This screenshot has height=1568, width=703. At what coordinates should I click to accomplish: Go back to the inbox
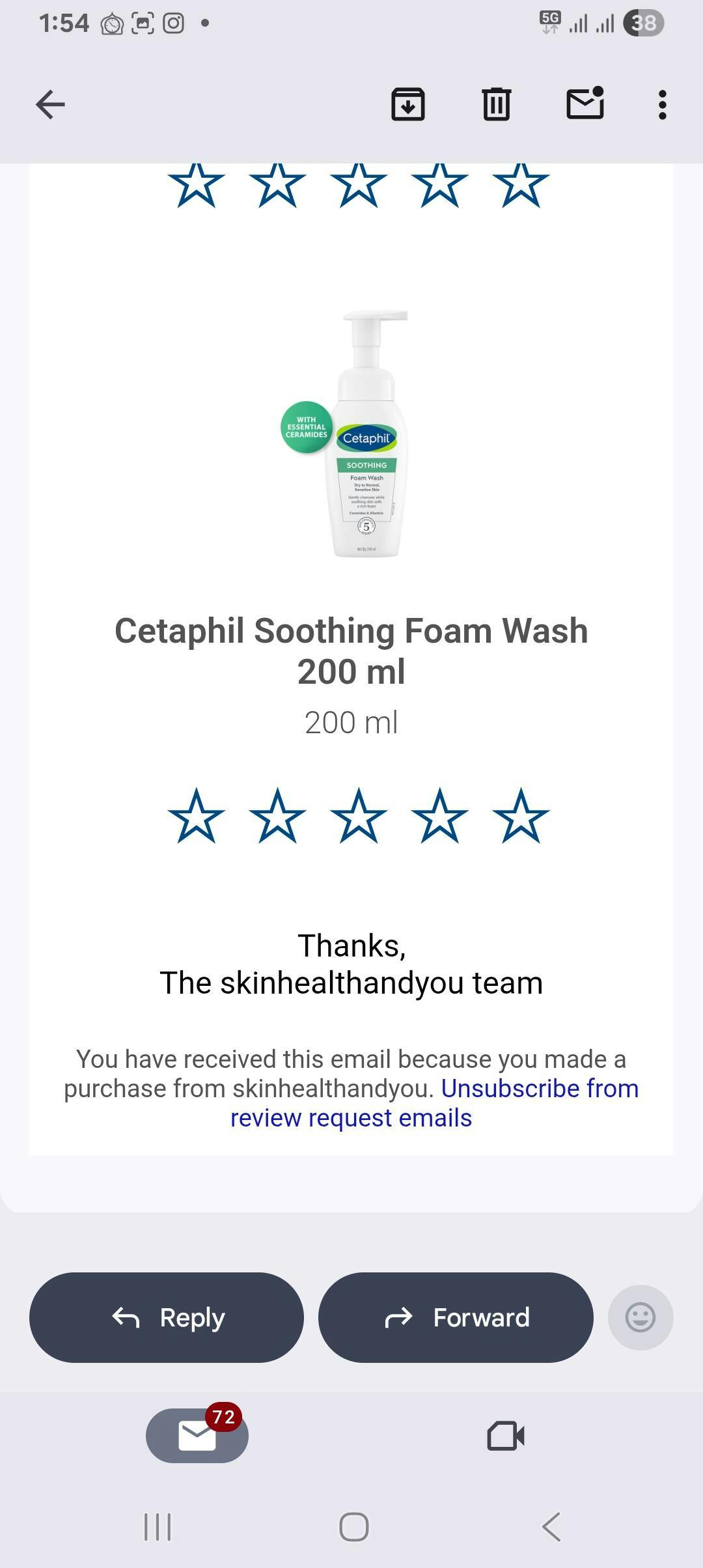click(50, 104)
